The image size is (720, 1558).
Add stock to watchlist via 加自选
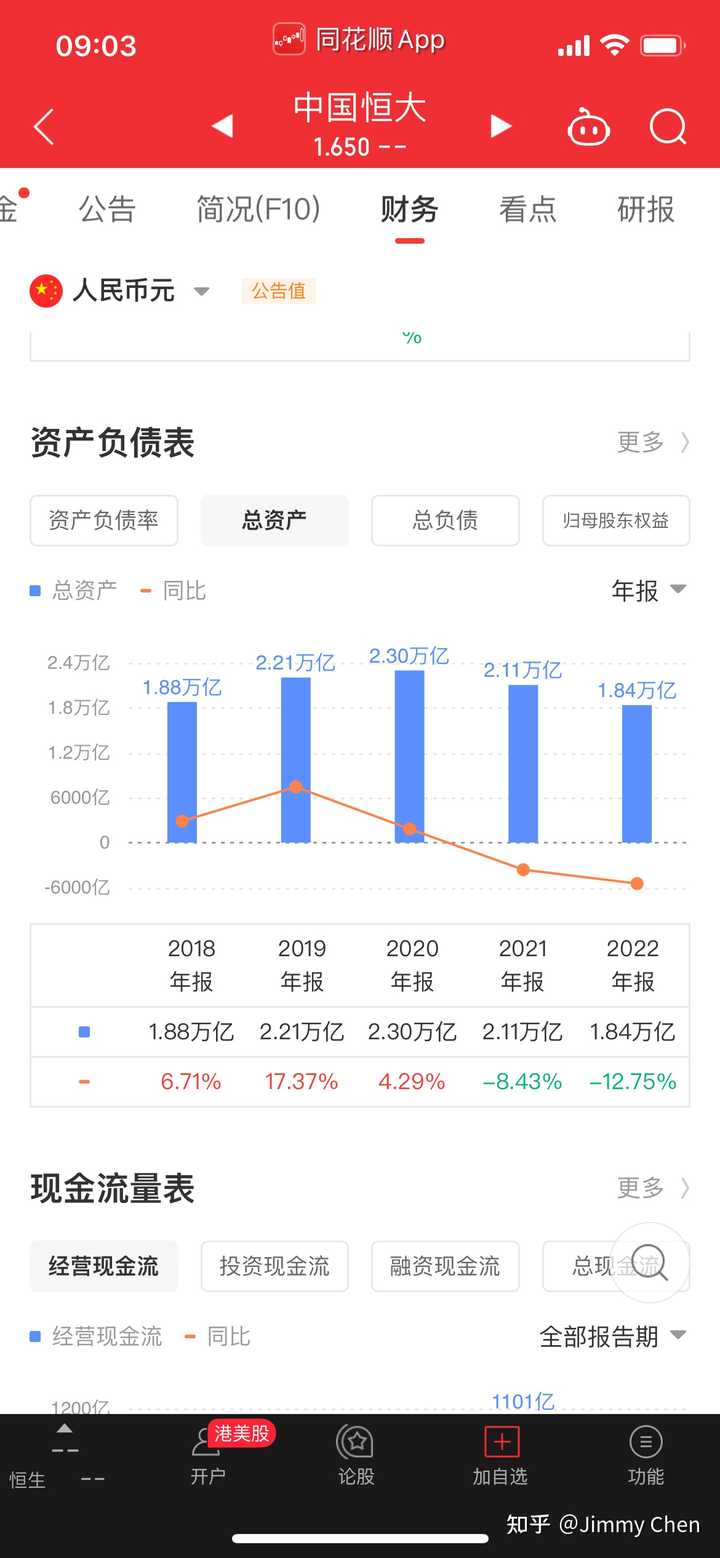point(500,1456)
